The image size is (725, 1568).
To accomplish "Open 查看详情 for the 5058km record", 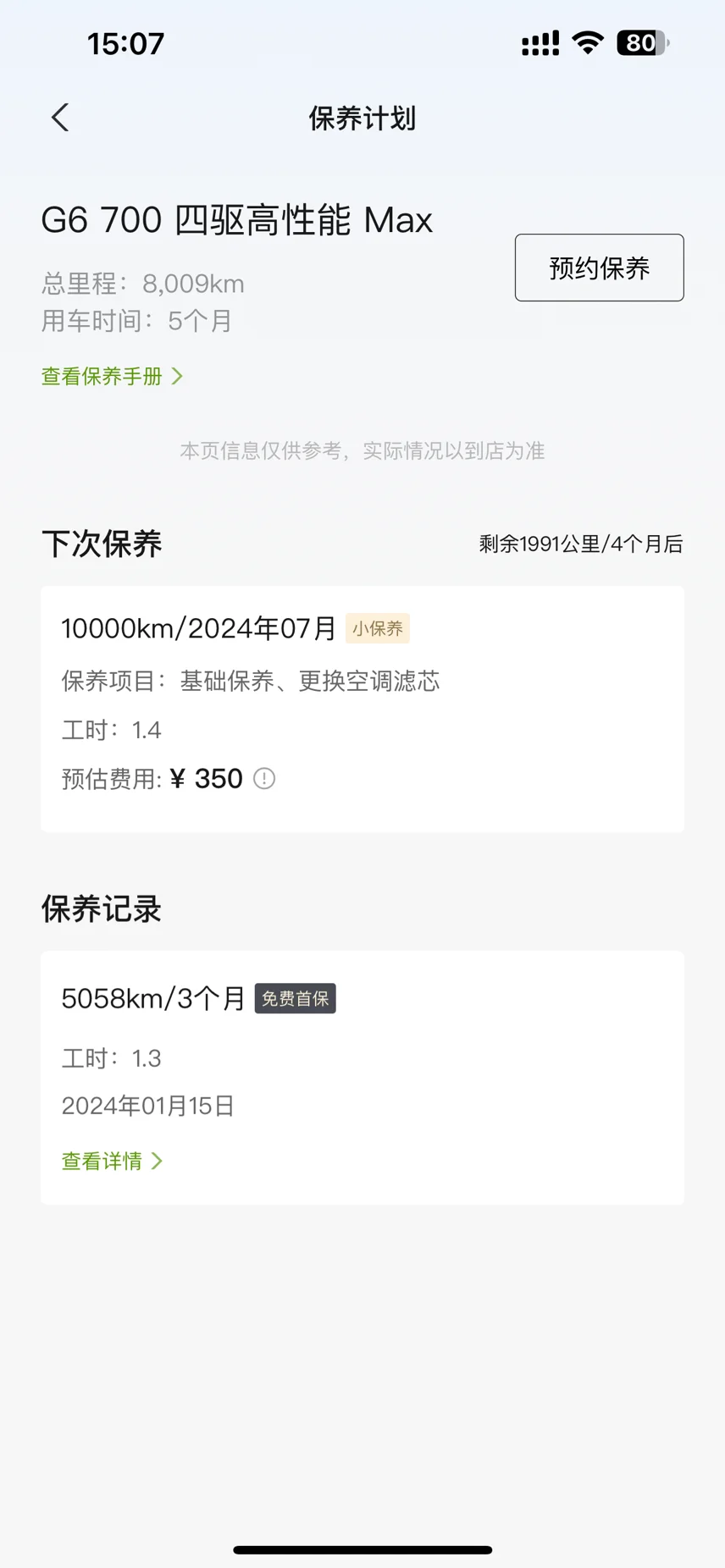I will 112,1161.
